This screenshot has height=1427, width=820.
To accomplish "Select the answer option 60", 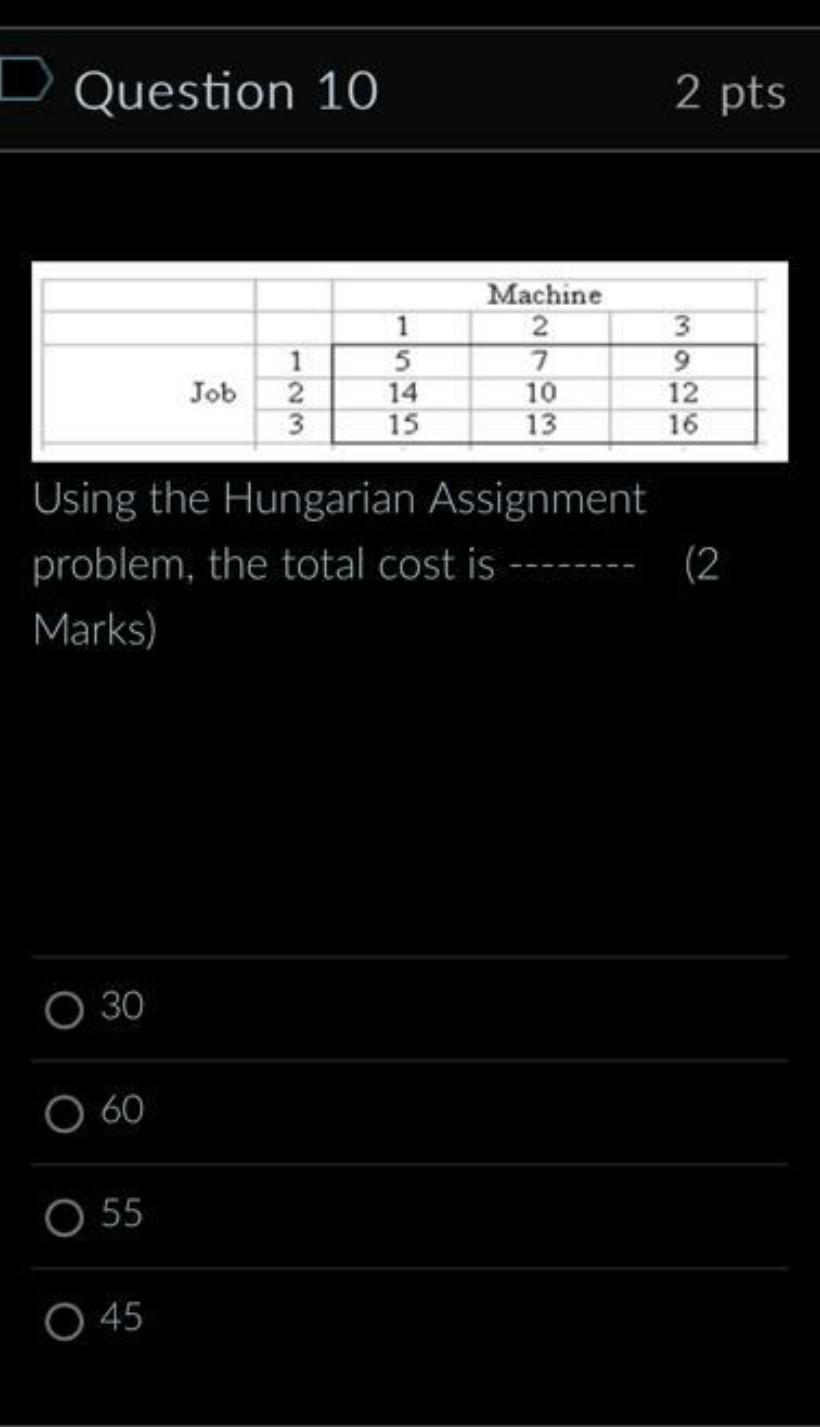I will (x=66, y=1113).
